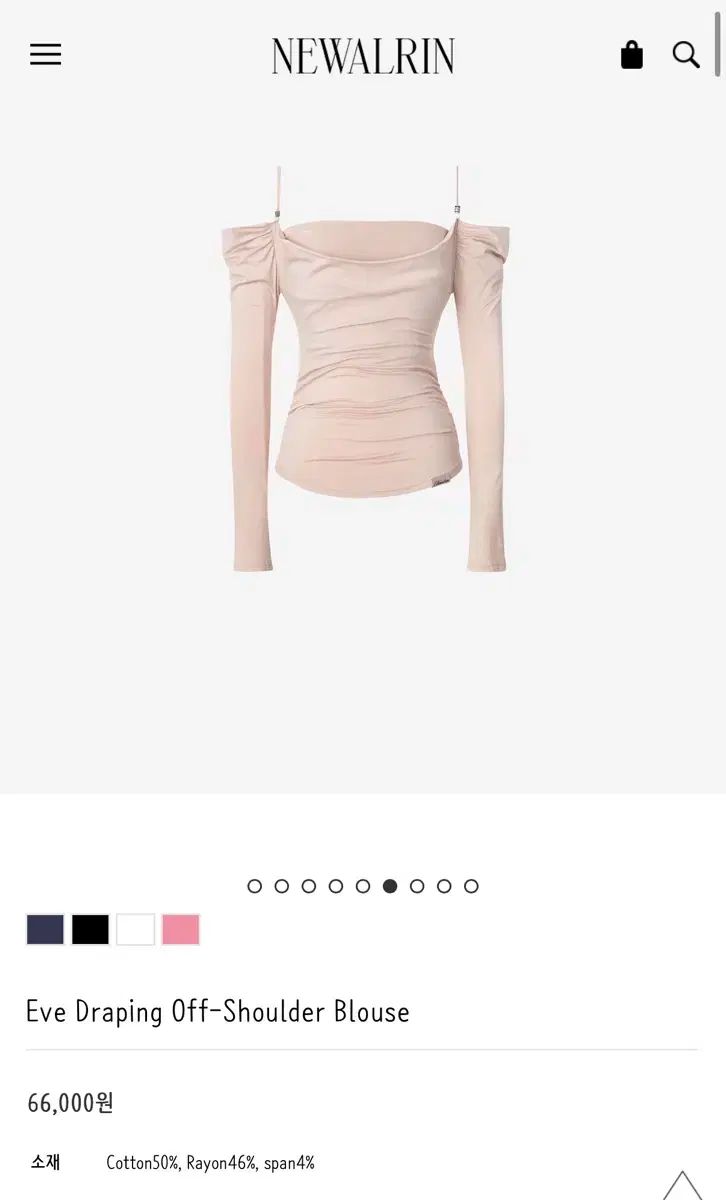This screenshot has width=726, height=1200.
Task: Open the hamburger menu
Action: 45,54
